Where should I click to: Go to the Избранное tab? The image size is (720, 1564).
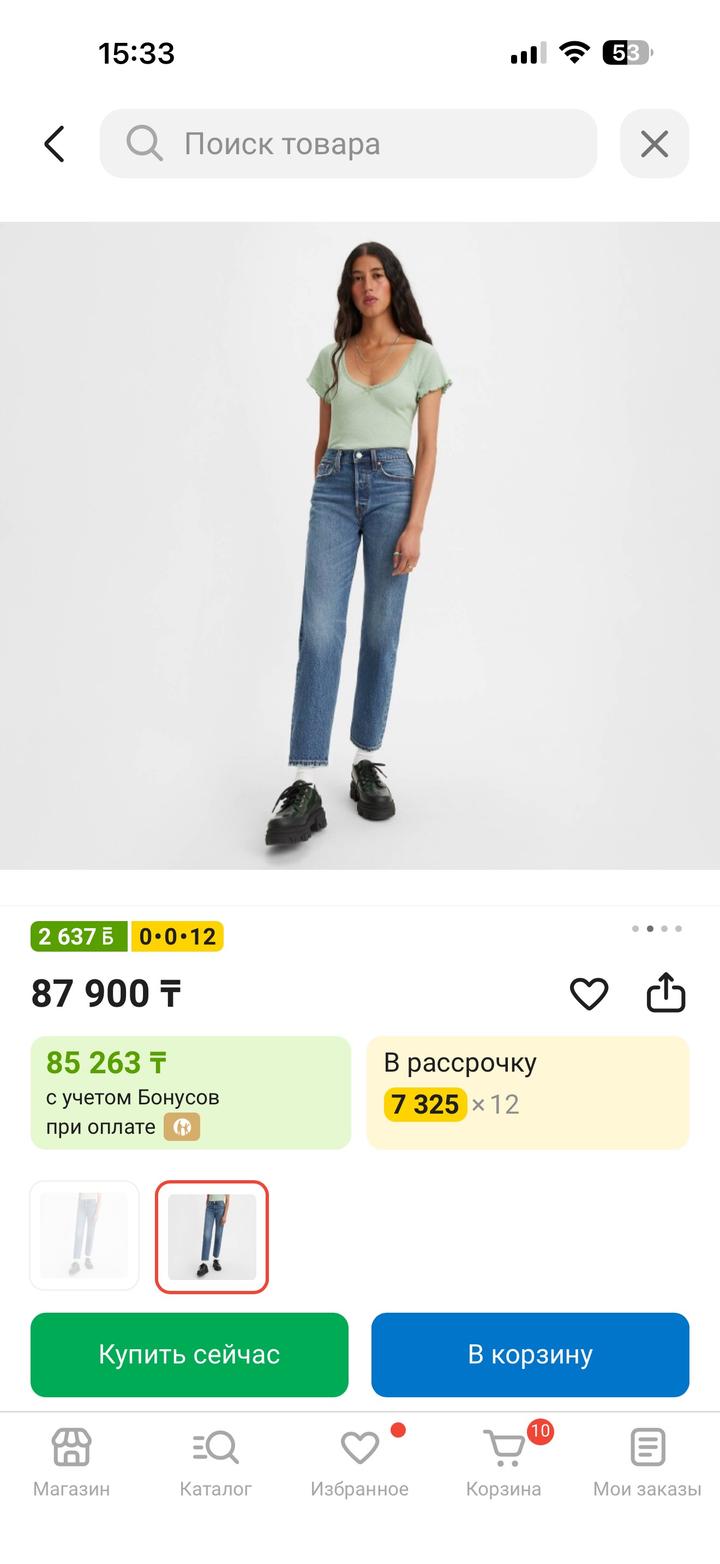tap(359, 1462)
